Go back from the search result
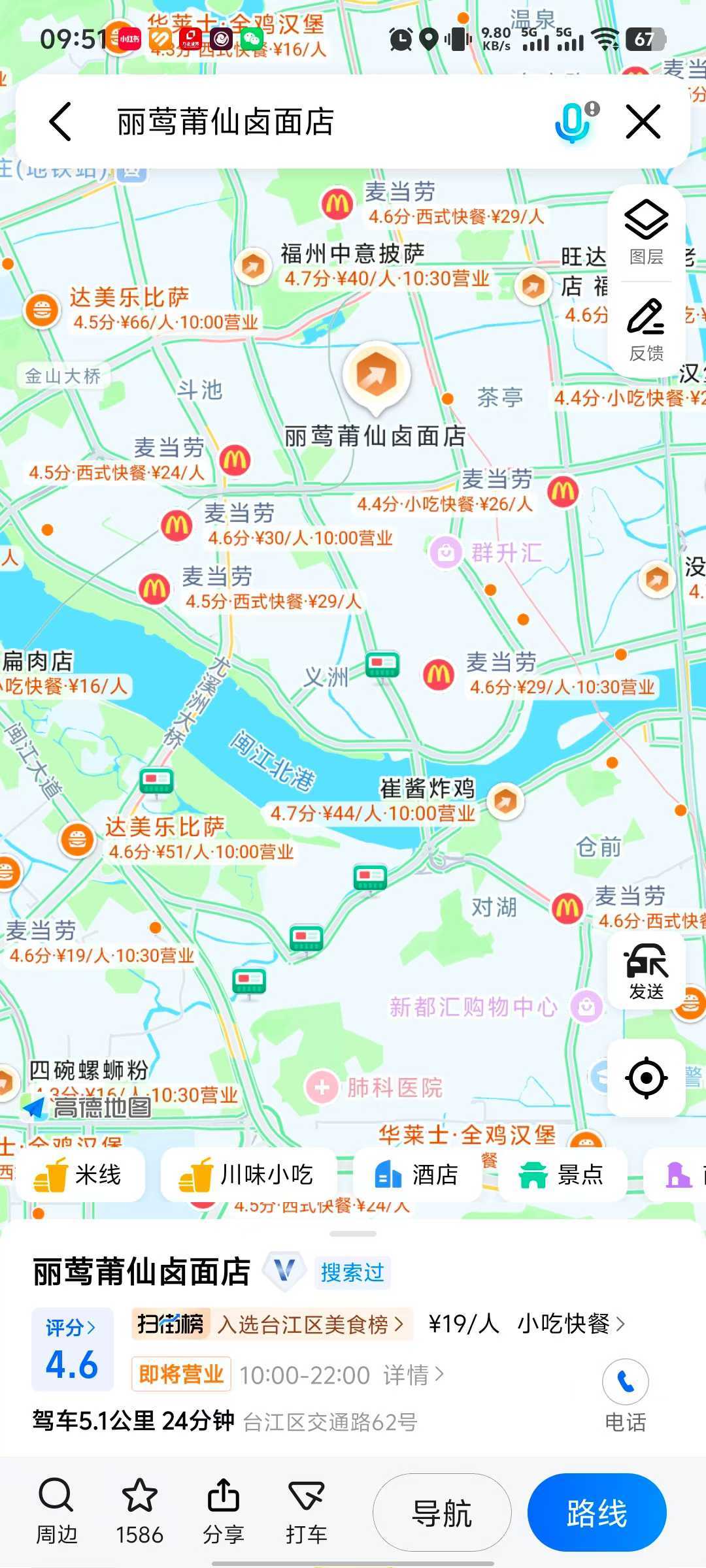The image size is (706, 1568). pyautogui.click(x=60, y=122)
